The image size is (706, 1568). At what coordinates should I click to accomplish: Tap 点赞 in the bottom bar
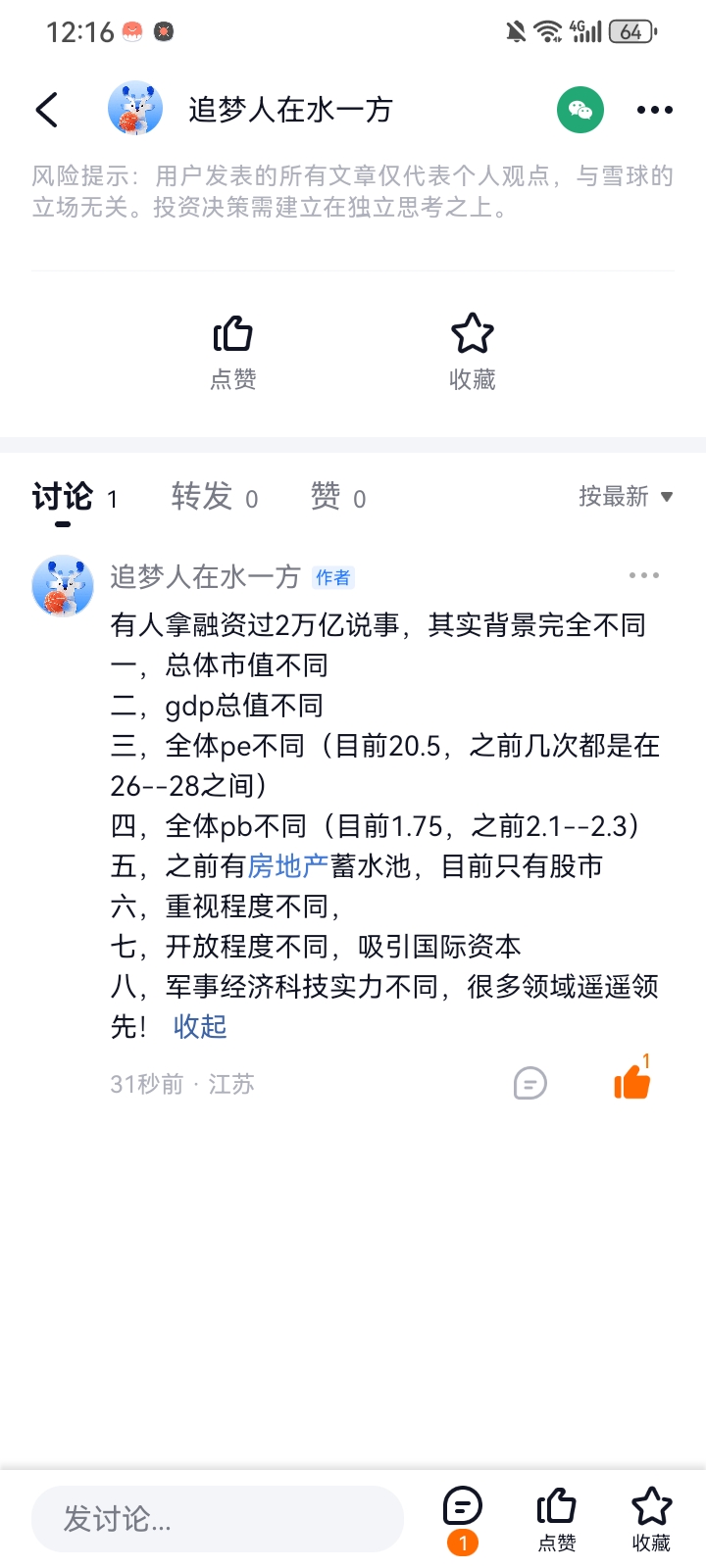(556, 1519)
